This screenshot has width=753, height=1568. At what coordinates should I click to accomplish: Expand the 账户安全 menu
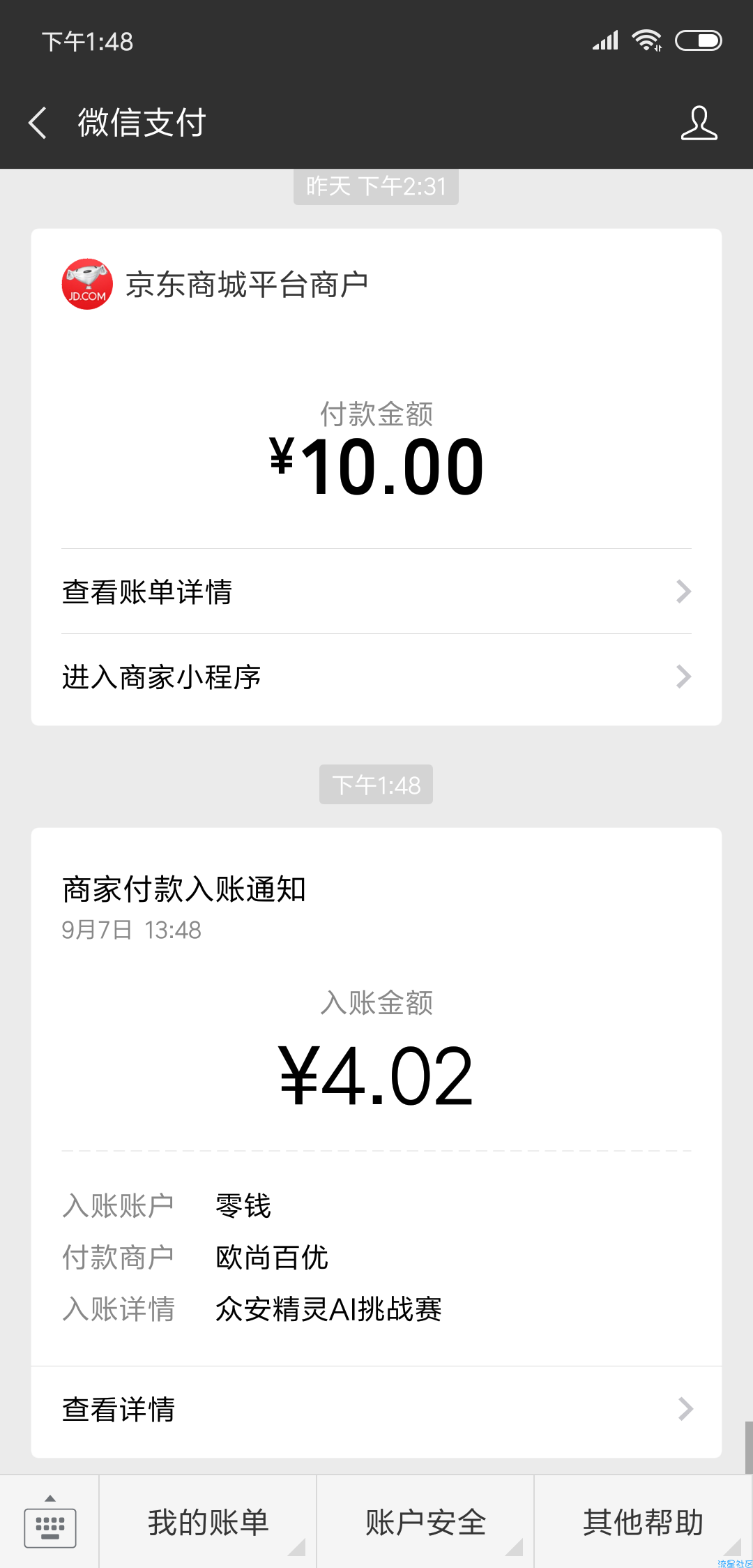pos(425,1521)
